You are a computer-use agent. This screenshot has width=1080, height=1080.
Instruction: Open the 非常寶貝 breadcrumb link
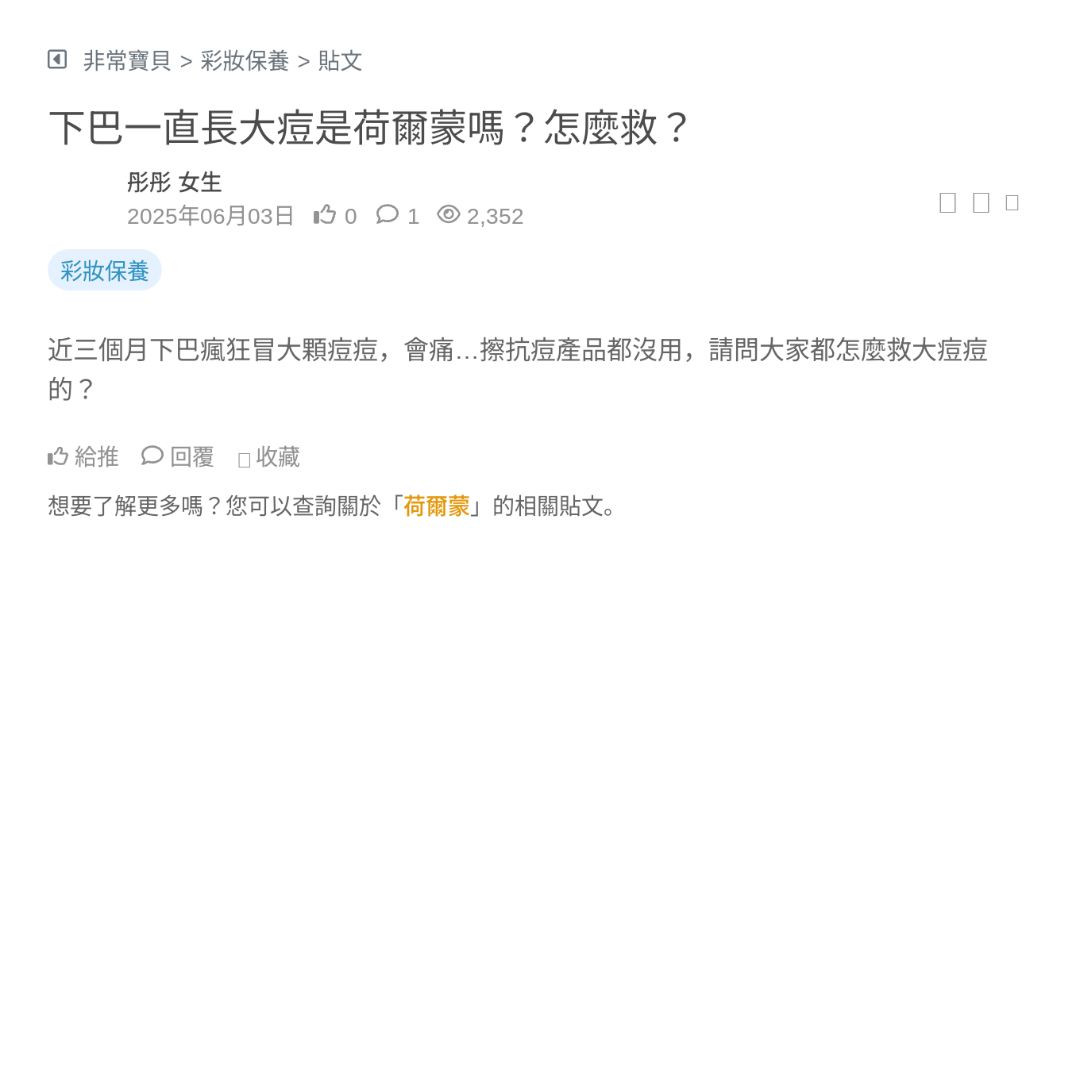click(x=127, y=61)
